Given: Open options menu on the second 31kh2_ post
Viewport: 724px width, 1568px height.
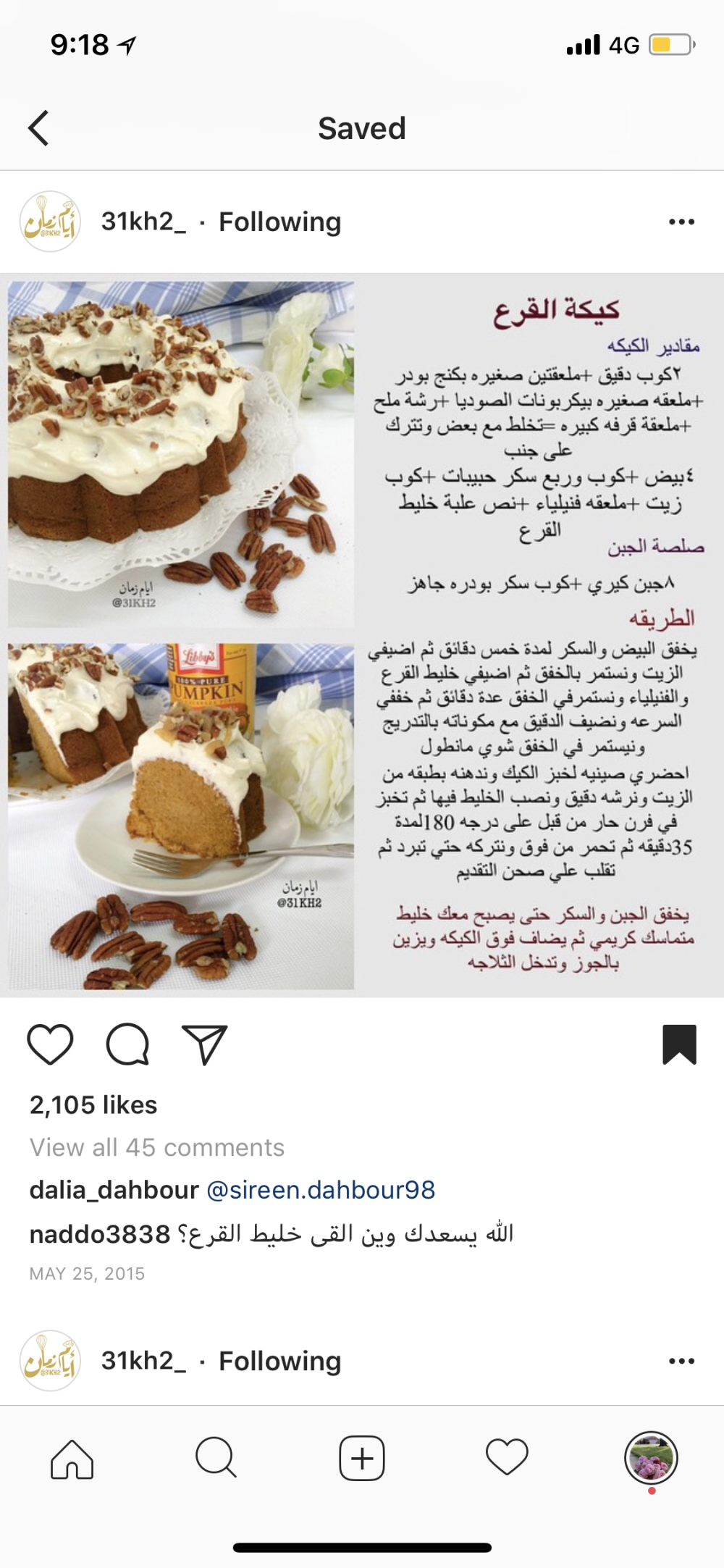Looking at the screenshot, I should point(681,1361).
